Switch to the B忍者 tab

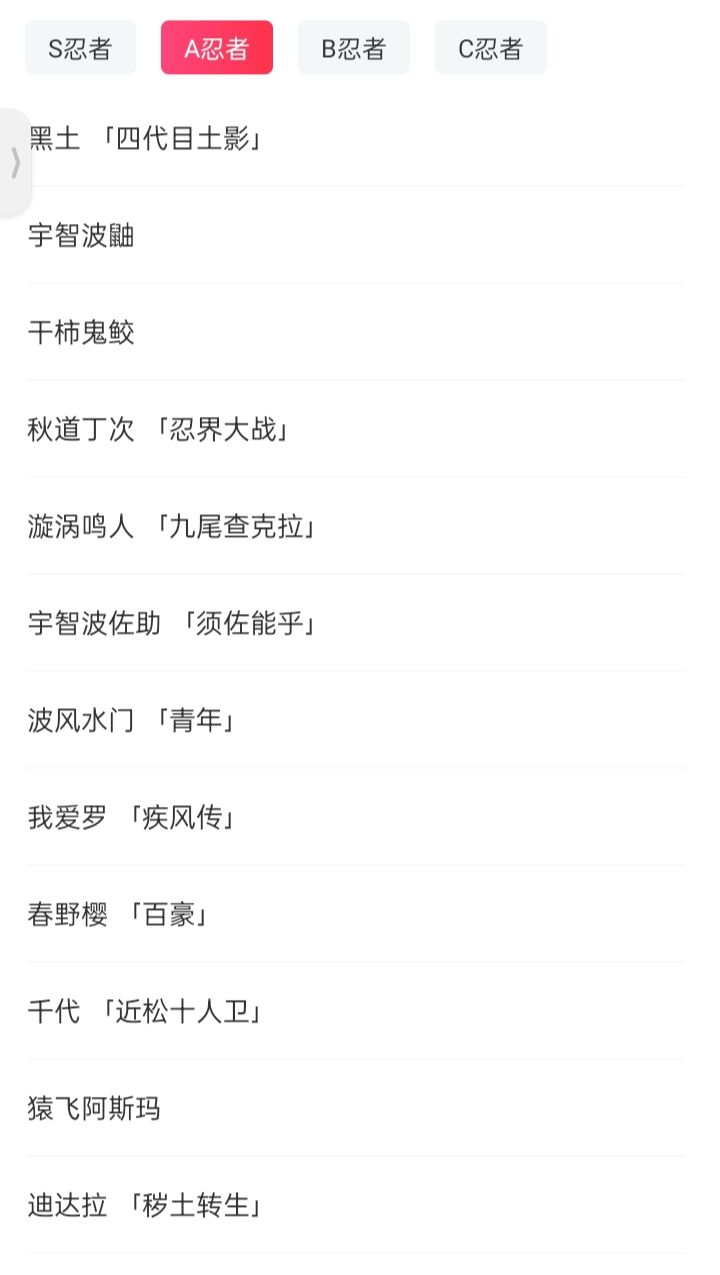(354, 48)
